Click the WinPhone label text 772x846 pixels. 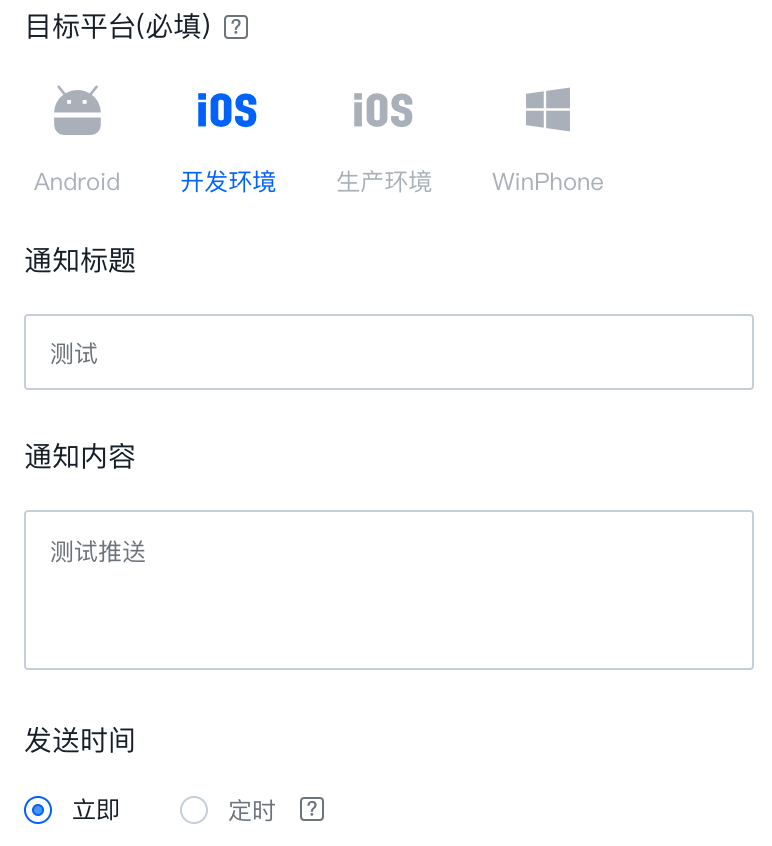pyautogui.click(x=547, y=181)
